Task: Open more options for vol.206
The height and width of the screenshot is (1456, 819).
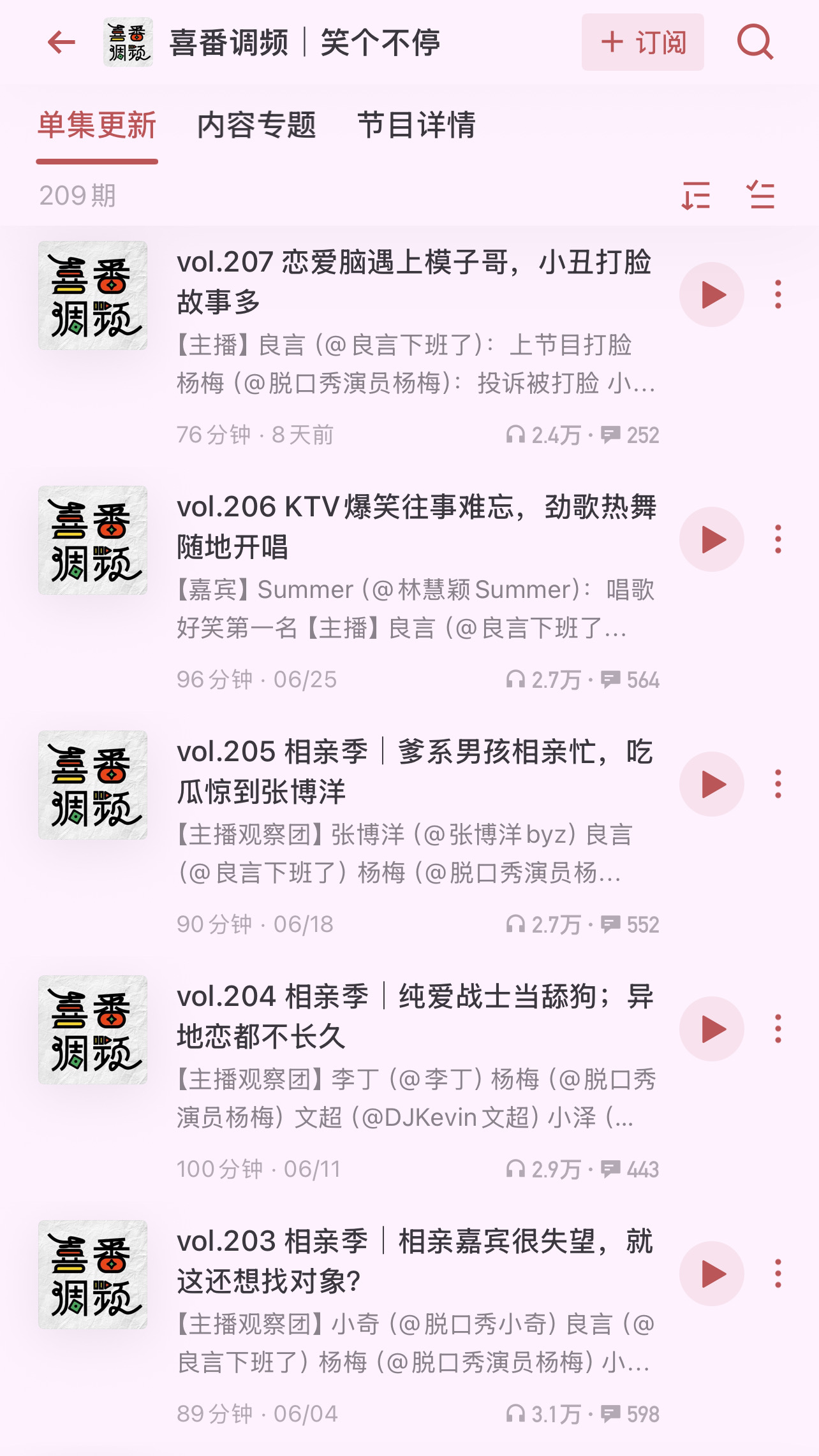Action: pyautogui.click(x=778, y=539)
